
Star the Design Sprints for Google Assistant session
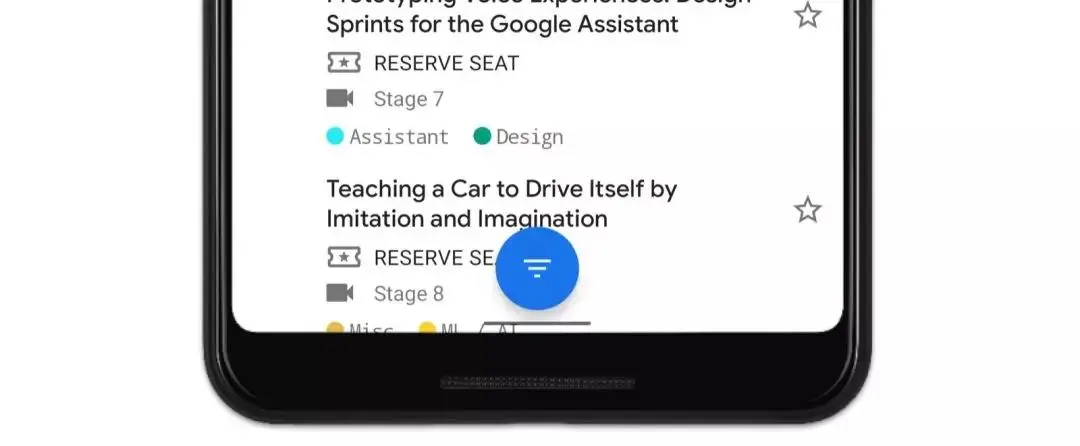(808, 15)
